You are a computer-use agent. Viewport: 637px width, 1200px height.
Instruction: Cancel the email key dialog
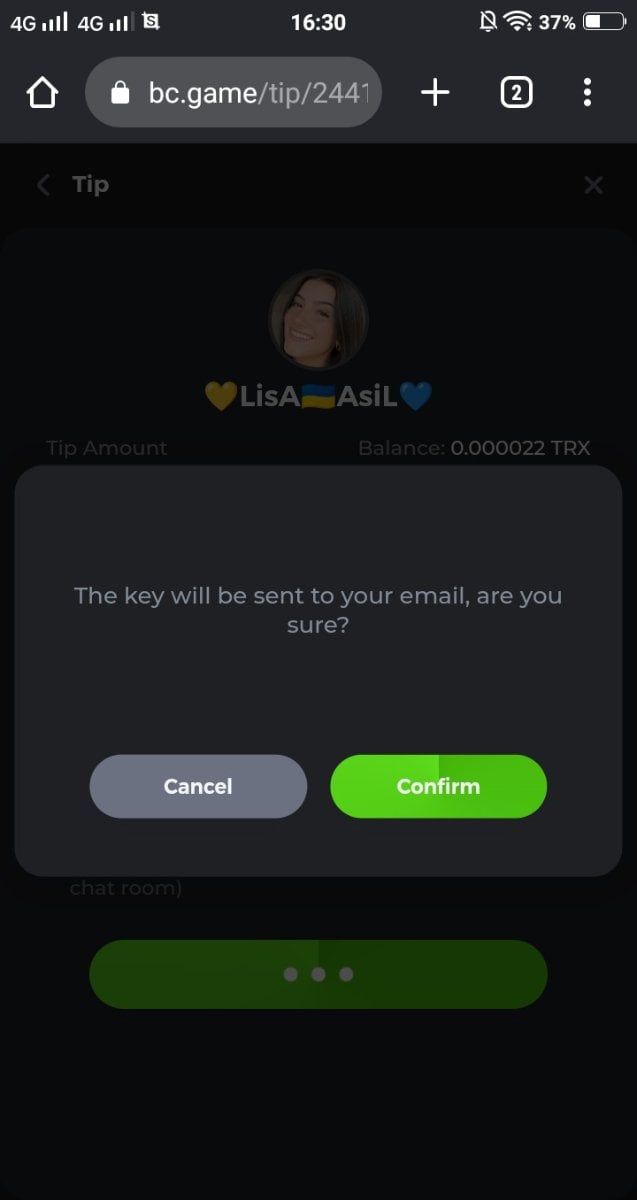point(198,786)
